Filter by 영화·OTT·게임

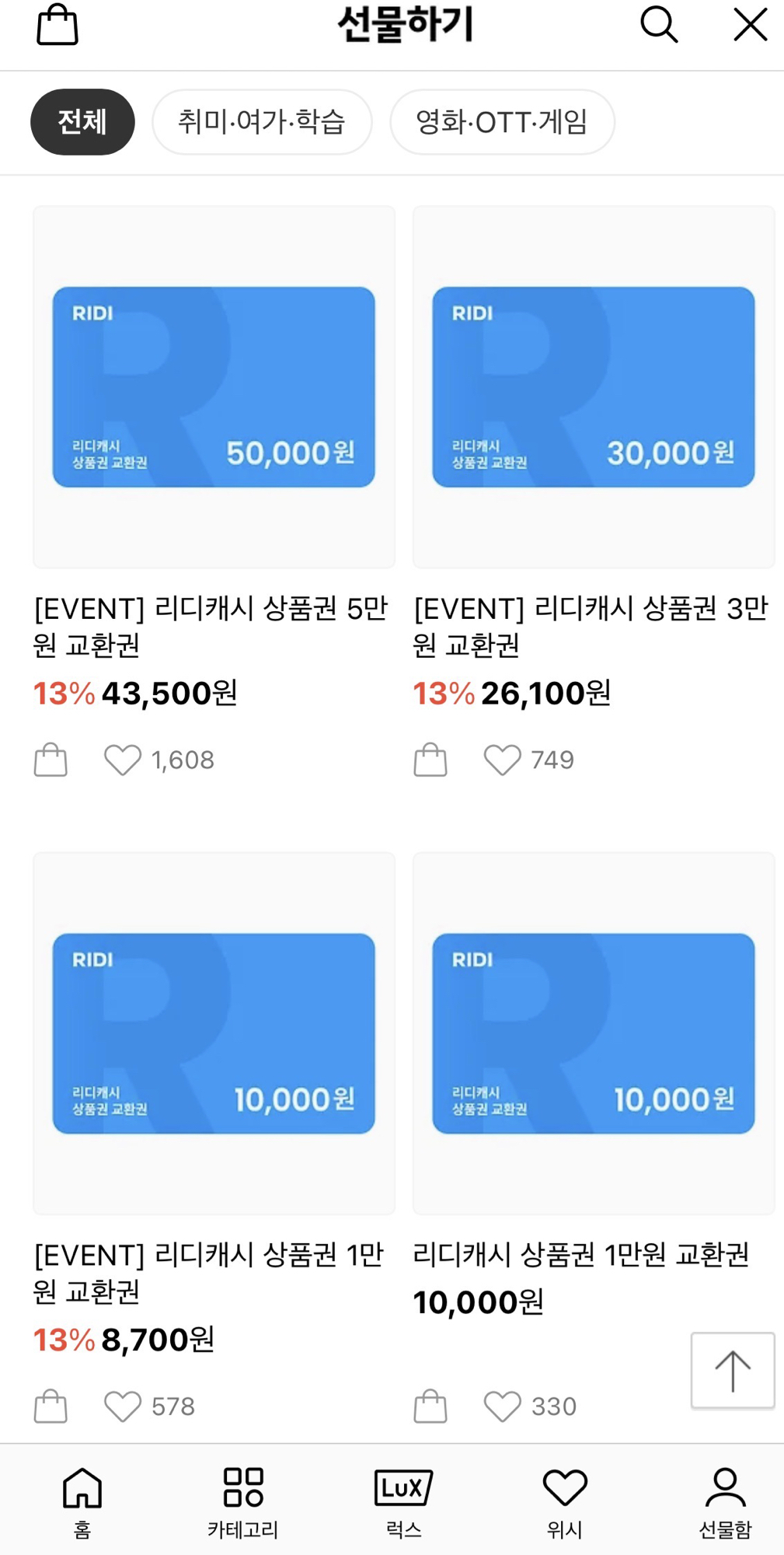[502, 122]
